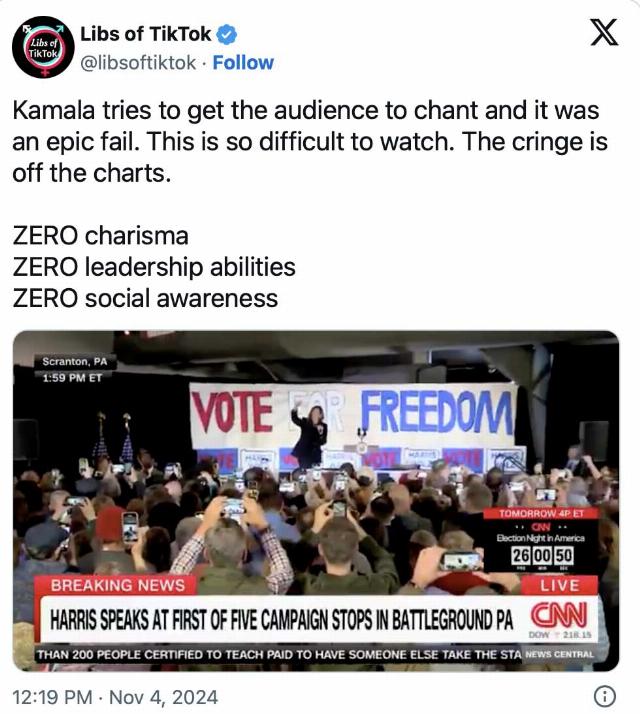The image size is (640, 714).
Task: Follow the Libs of TikTok account
Action: 243,62
